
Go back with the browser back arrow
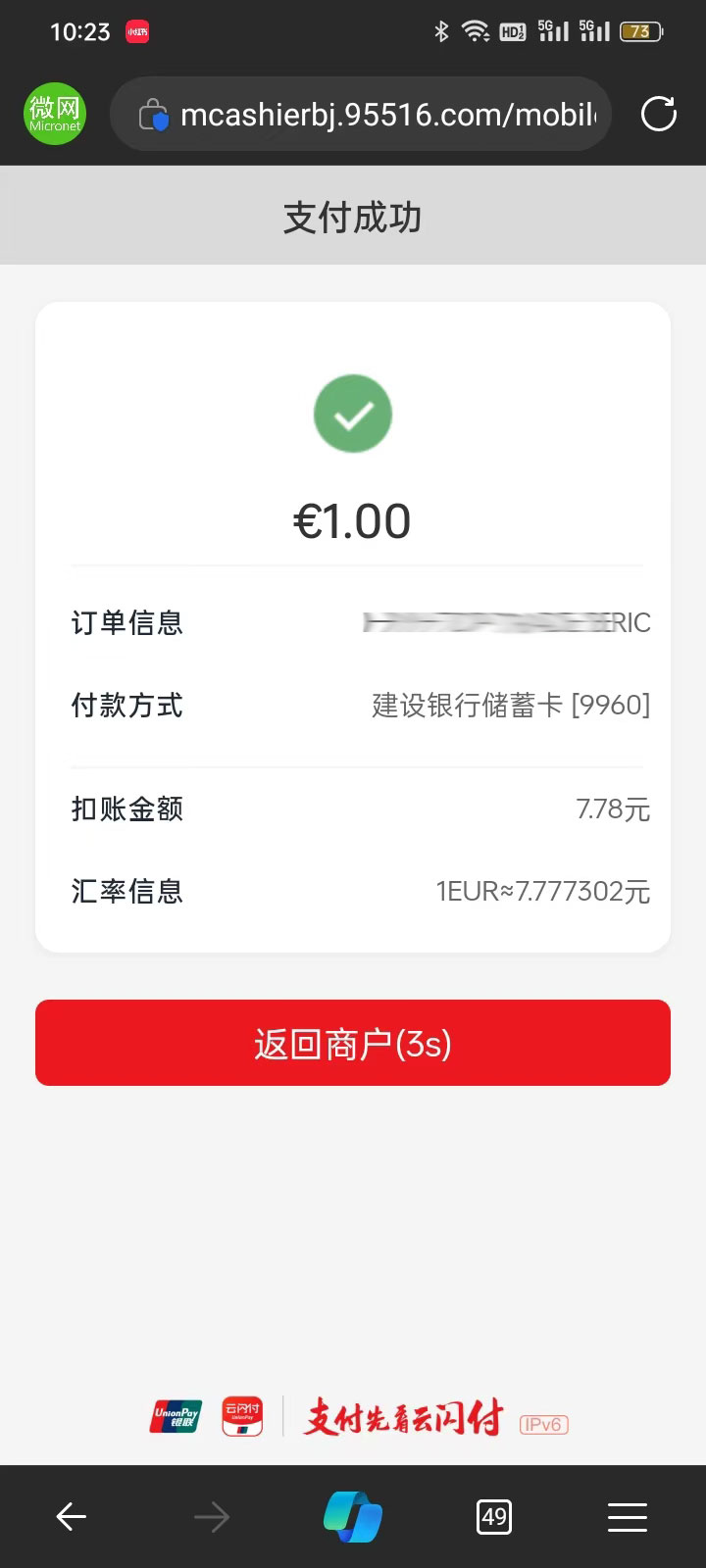(71, 1517)
